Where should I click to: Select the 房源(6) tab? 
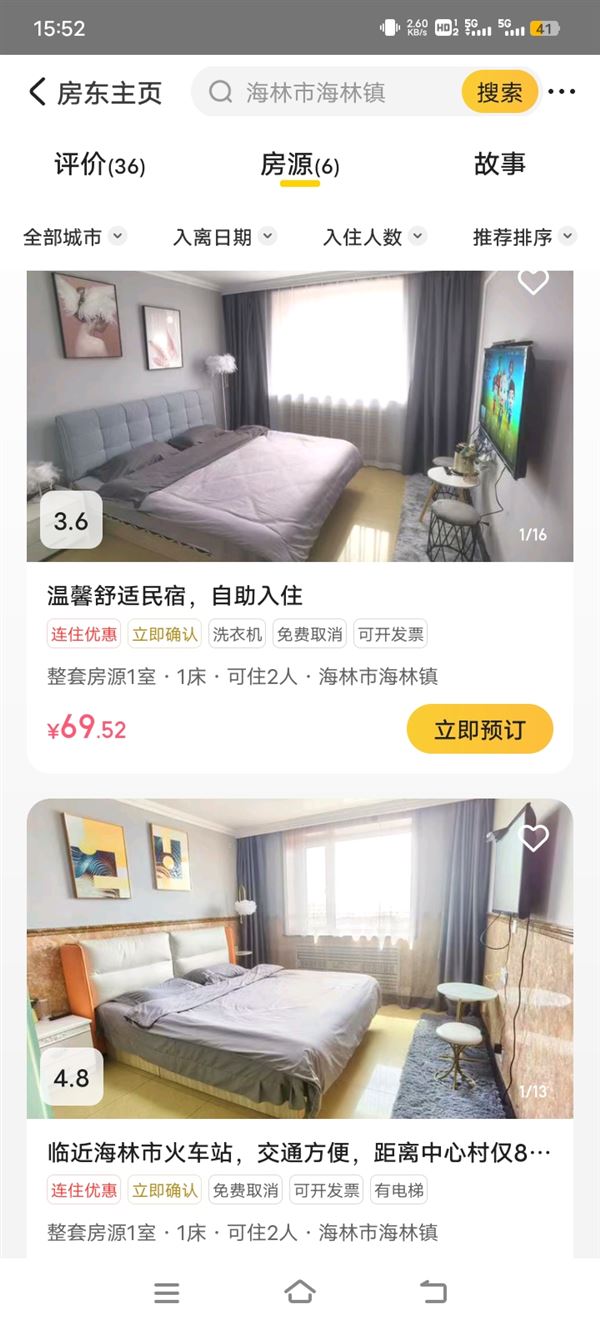coord(300,165)
